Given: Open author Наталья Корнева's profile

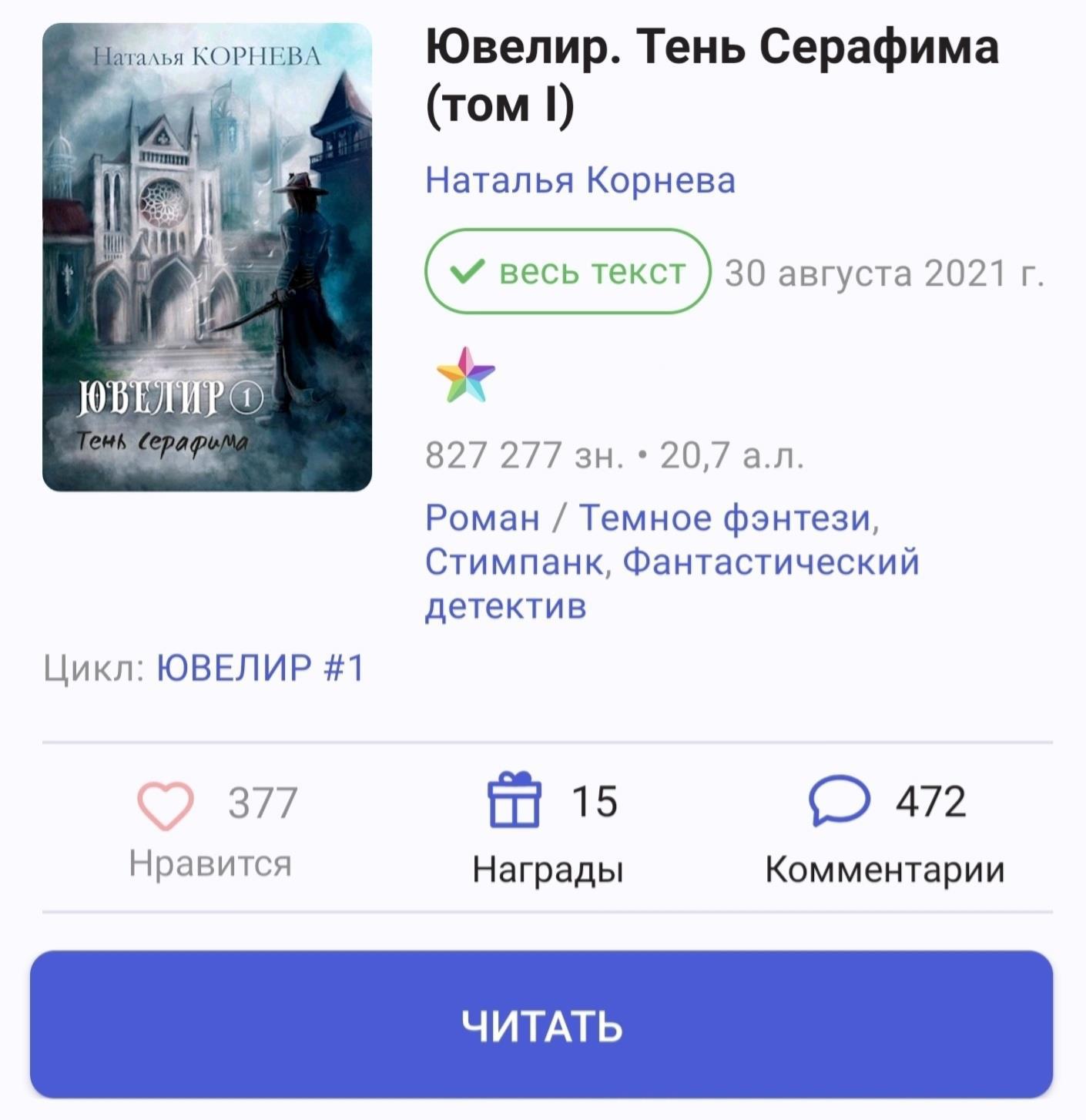Looking at the screenshot, I should (580, 181).
